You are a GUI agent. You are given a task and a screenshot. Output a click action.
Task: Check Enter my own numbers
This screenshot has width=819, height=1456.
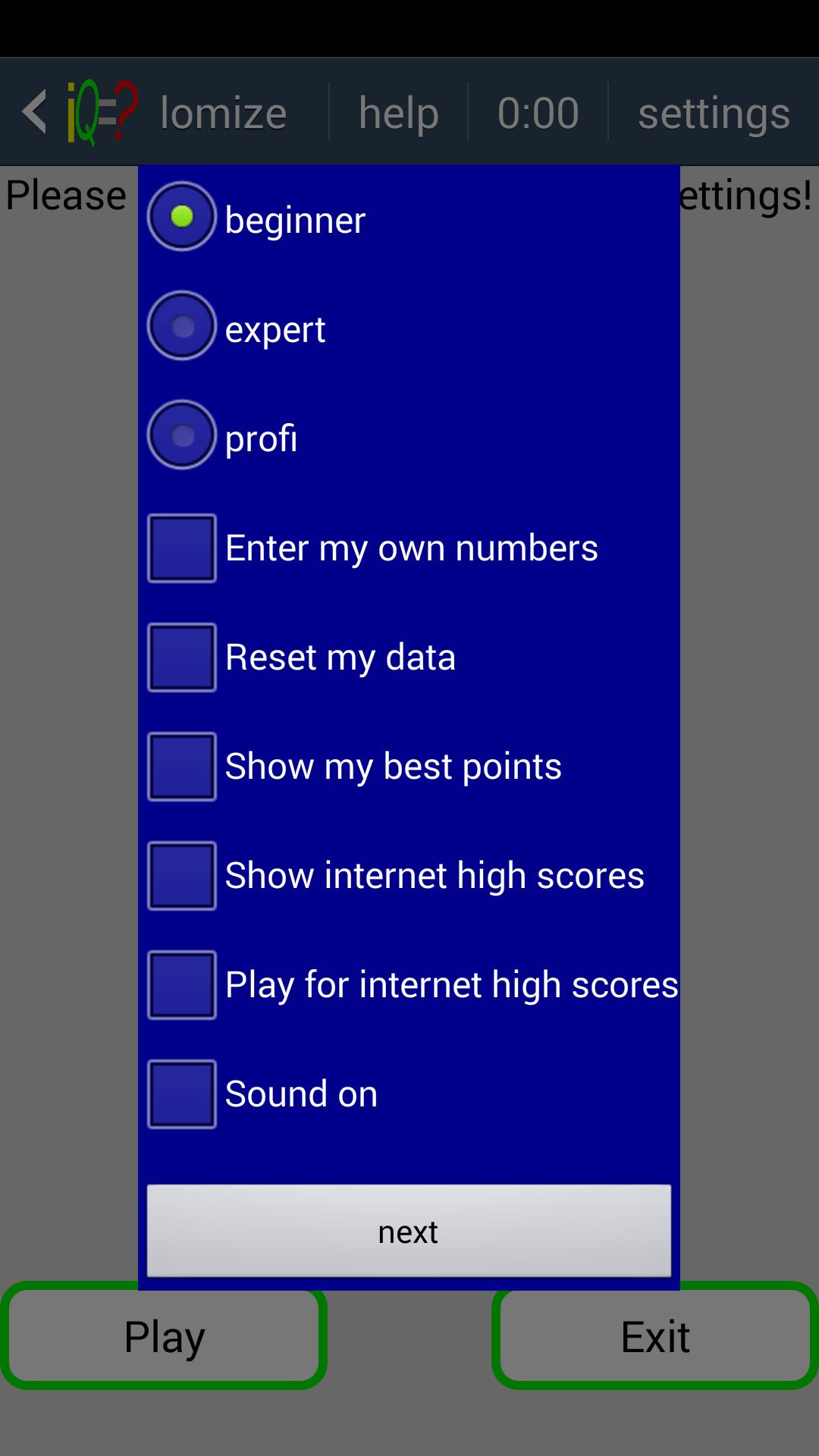182,548
